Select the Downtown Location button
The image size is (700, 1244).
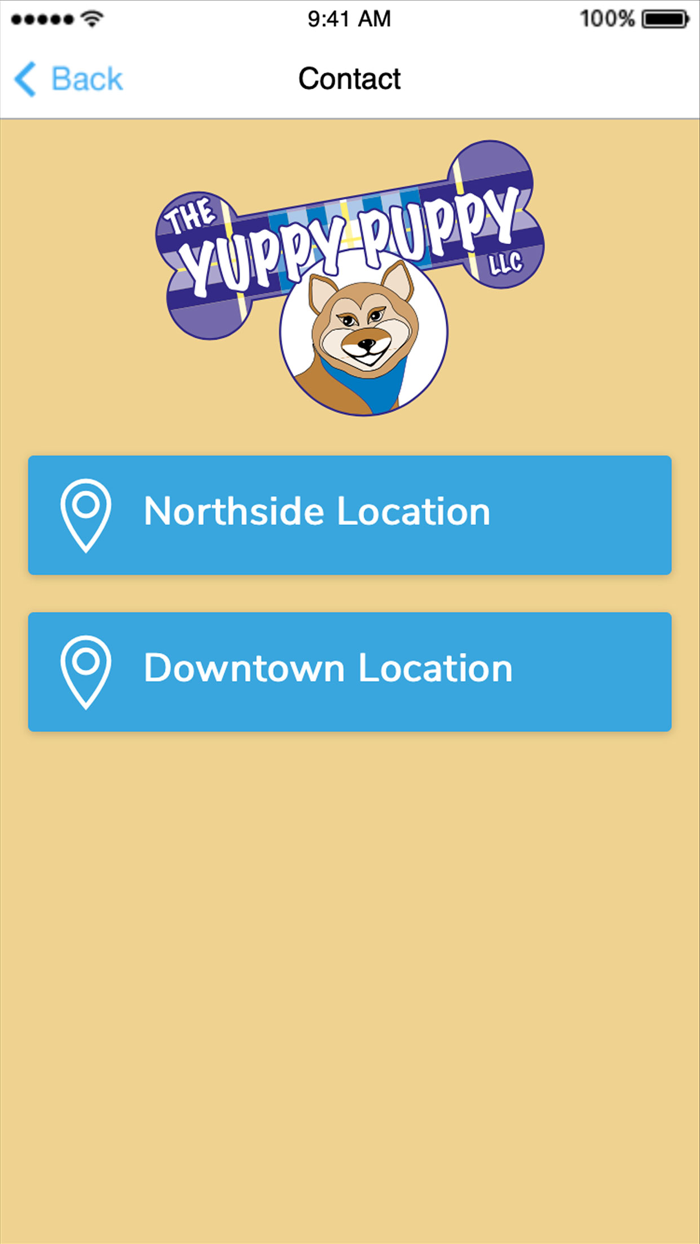(x=349, y=671)
